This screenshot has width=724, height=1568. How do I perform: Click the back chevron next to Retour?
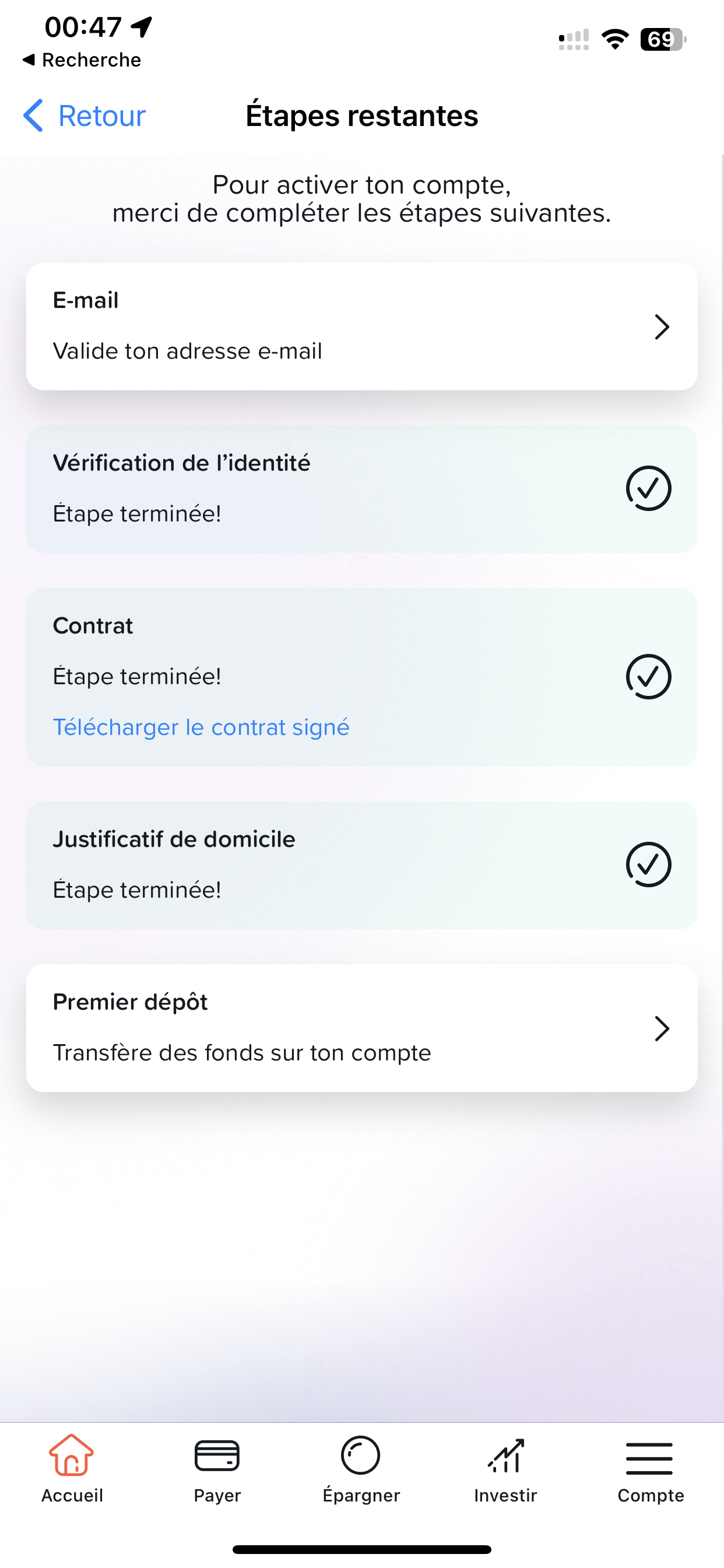(33, 116)
